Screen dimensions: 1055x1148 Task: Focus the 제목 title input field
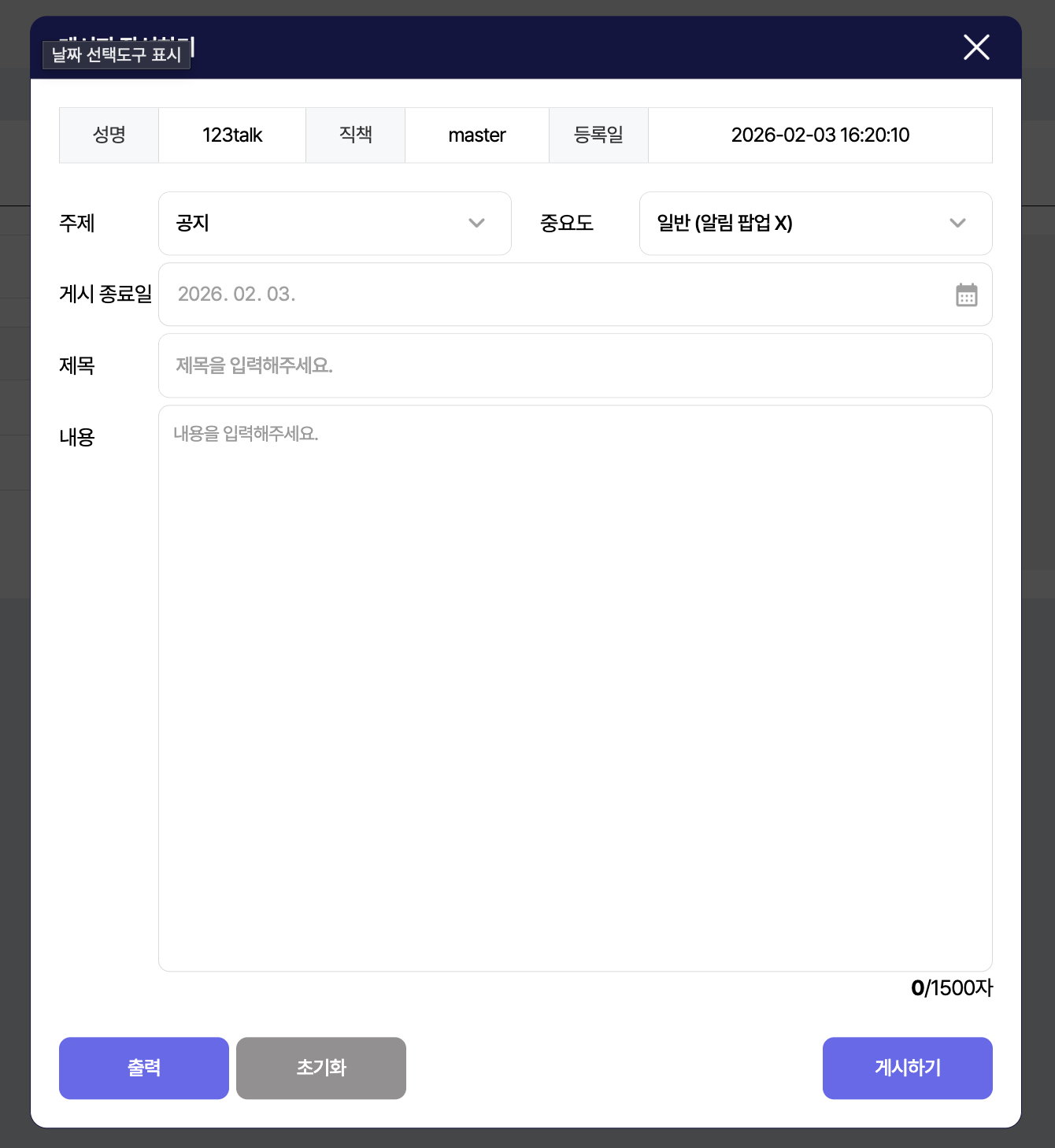coord(575,366)
